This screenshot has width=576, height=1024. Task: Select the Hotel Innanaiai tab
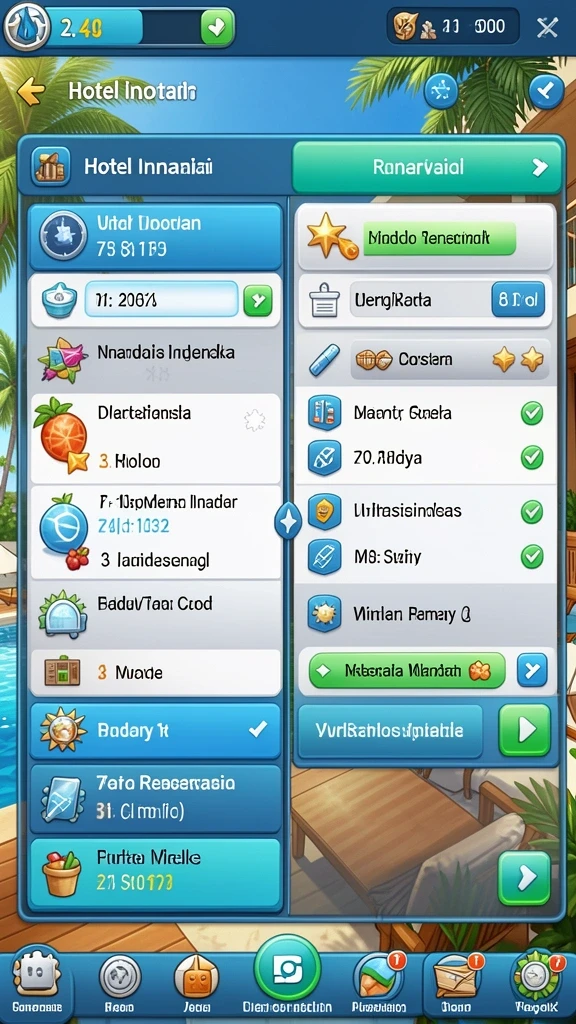(x=155, y=167)
